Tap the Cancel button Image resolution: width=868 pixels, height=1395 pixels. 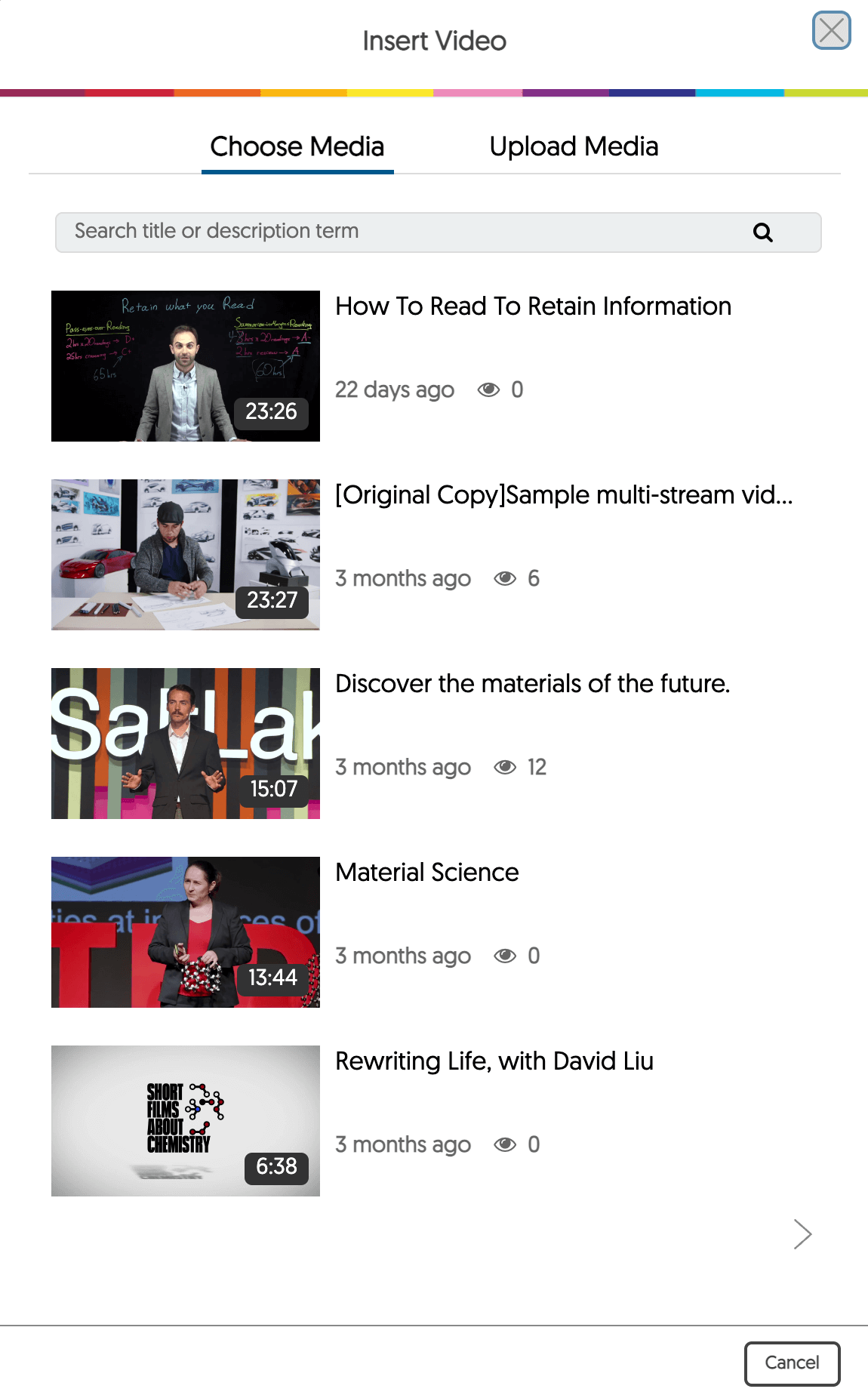pos(792,1363)
